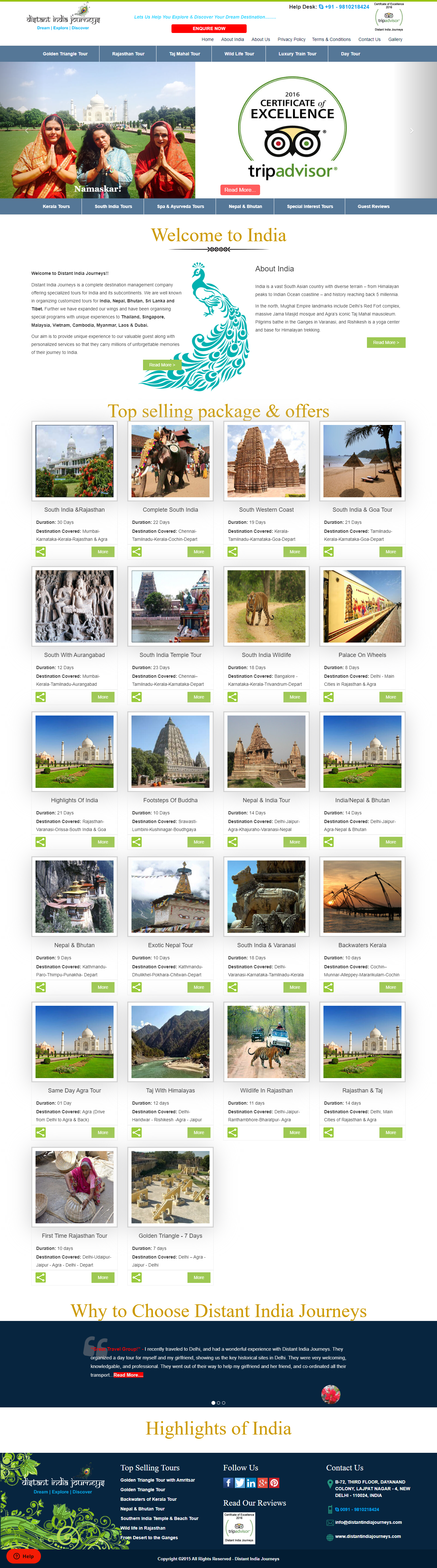Open the Same Day Agra Tour image
This screenshot has height=1568, width=437.
coord(74,1042)
